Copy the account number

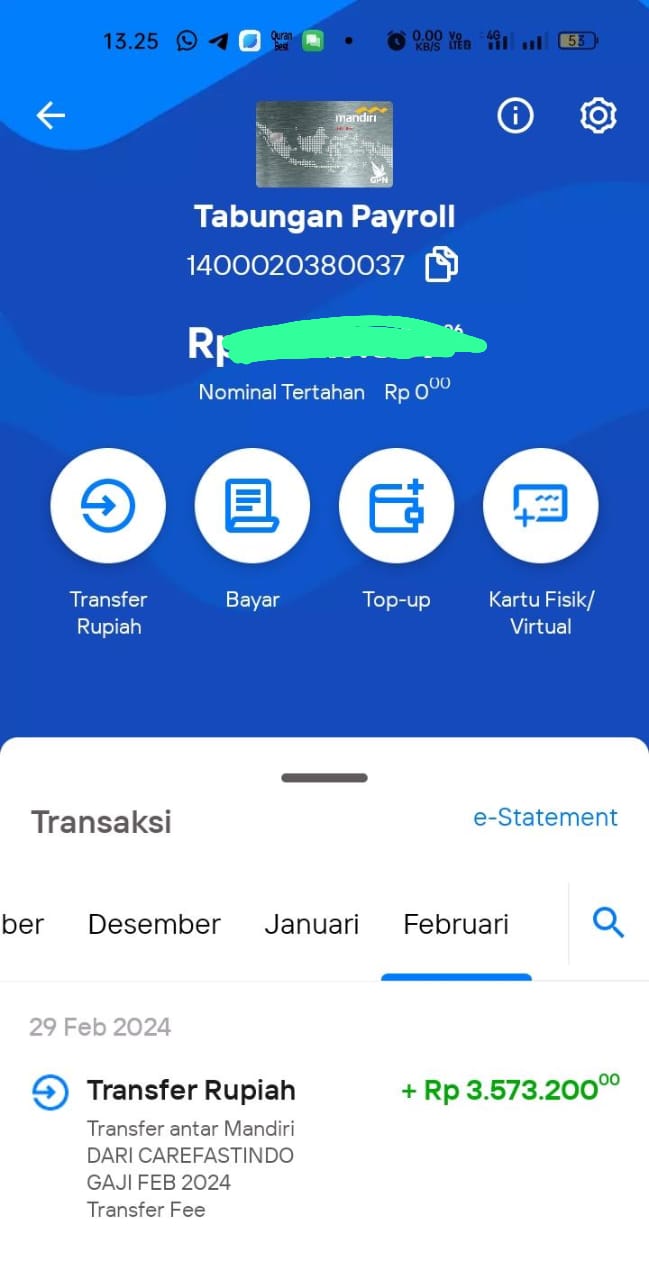pos(442,265)
